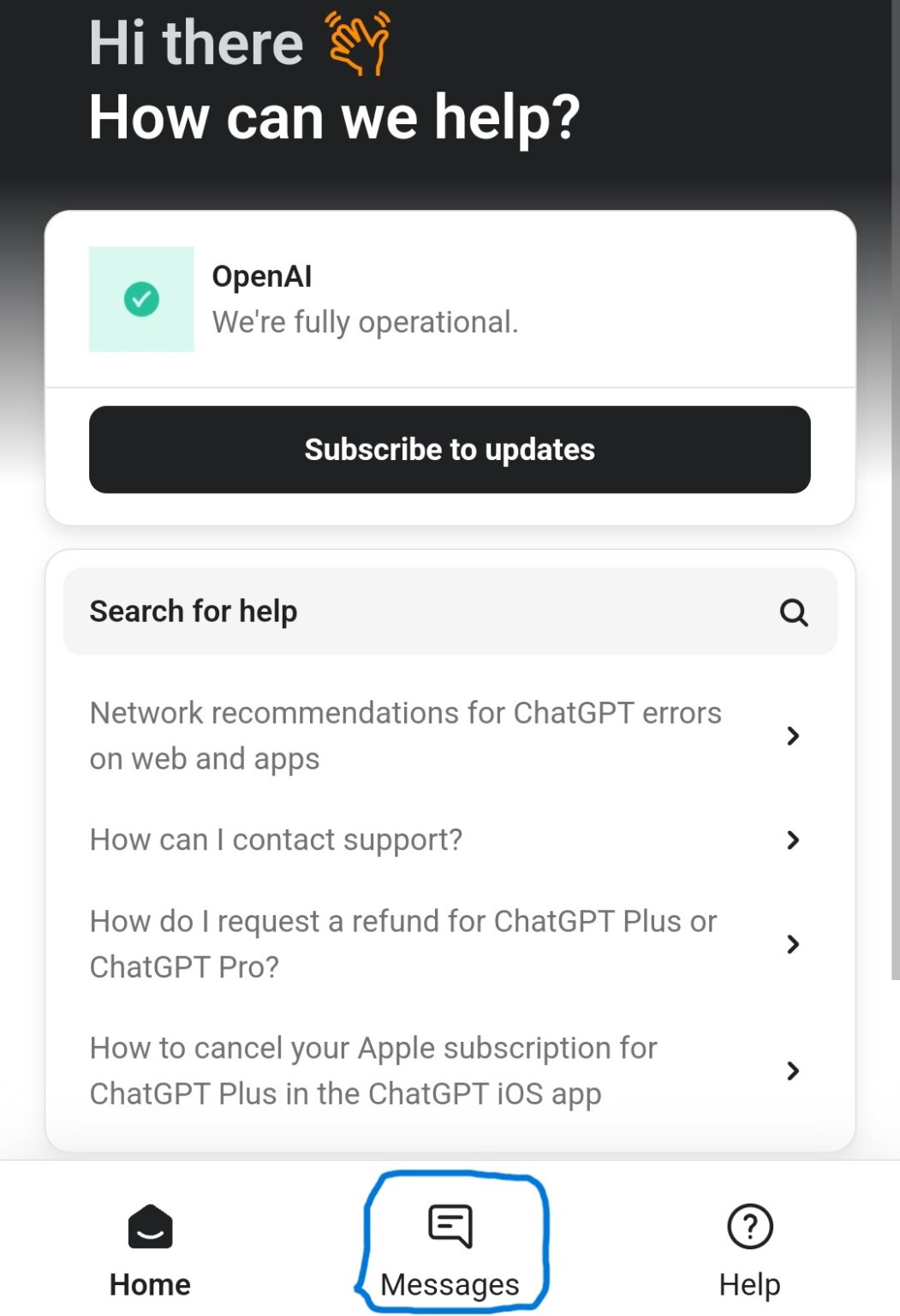The image size is (900, 1316).
Task: Open the ChatGPT Plus refund article
Action: click(x=402, y=942)
